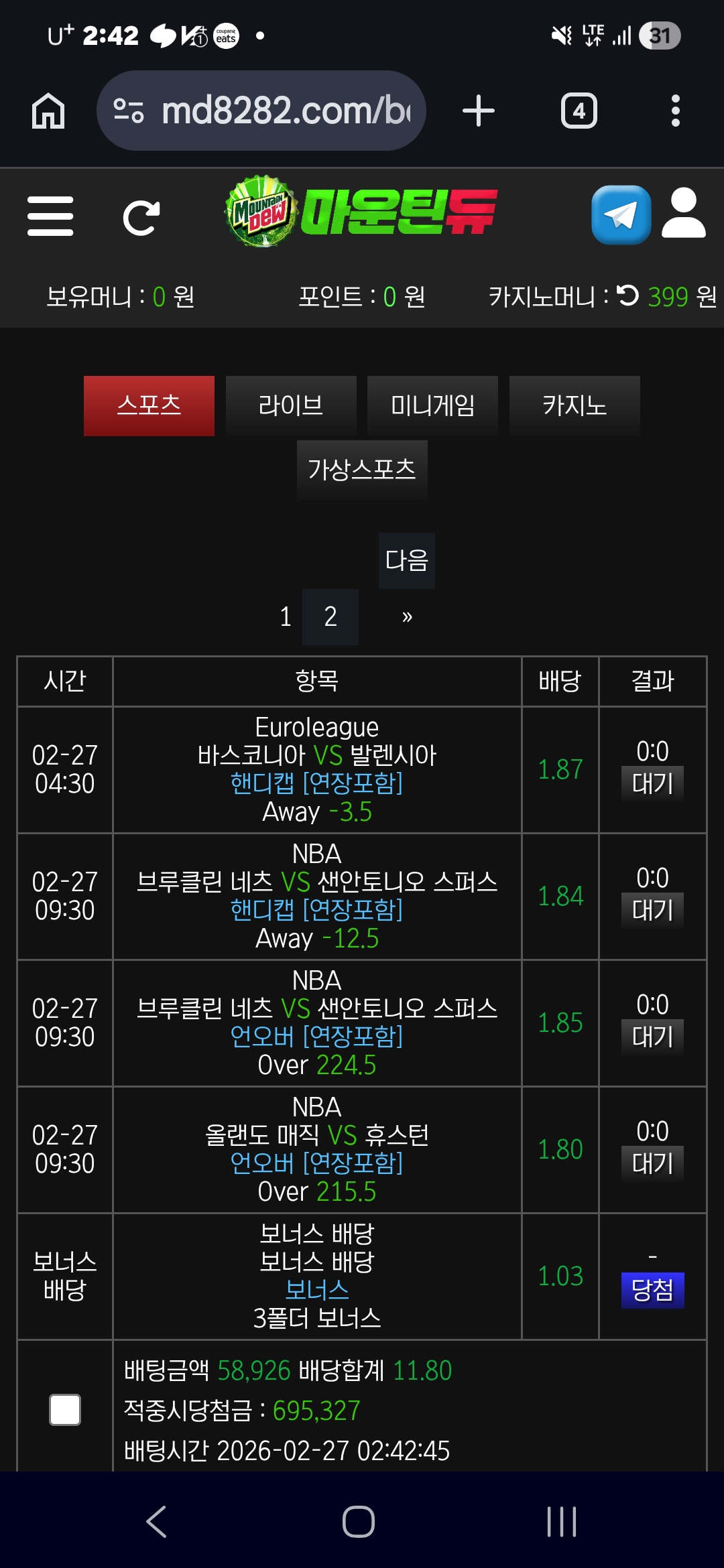Viewport: 724px width, 1568px height.
Task: Select the 스포츠 tab
Action: [149, 405]
